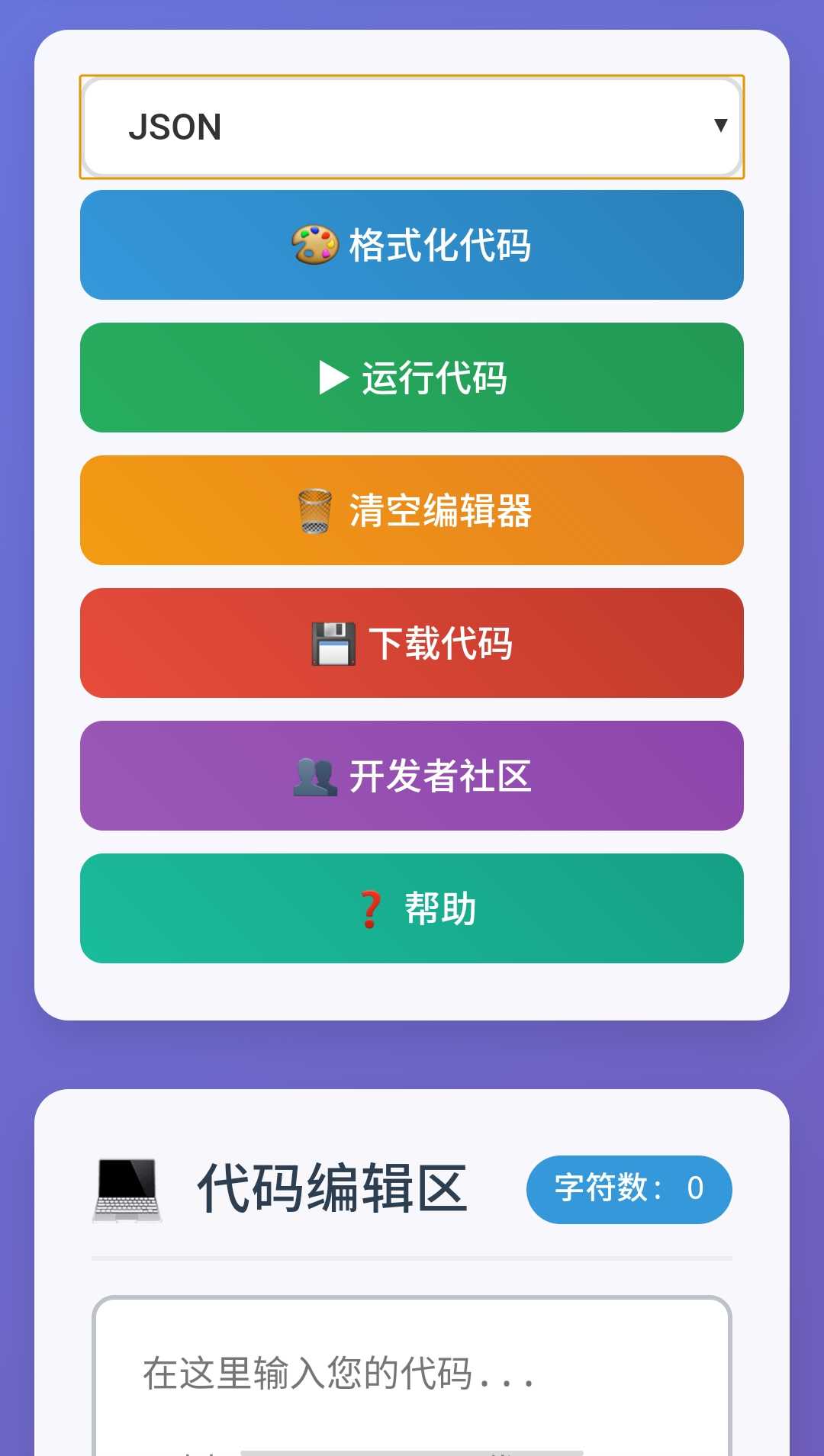Image resolution: width=824 pixels, height=1456 pixels.
Task: Clear the editor via 清空编辑器
Action: point(412,510)
